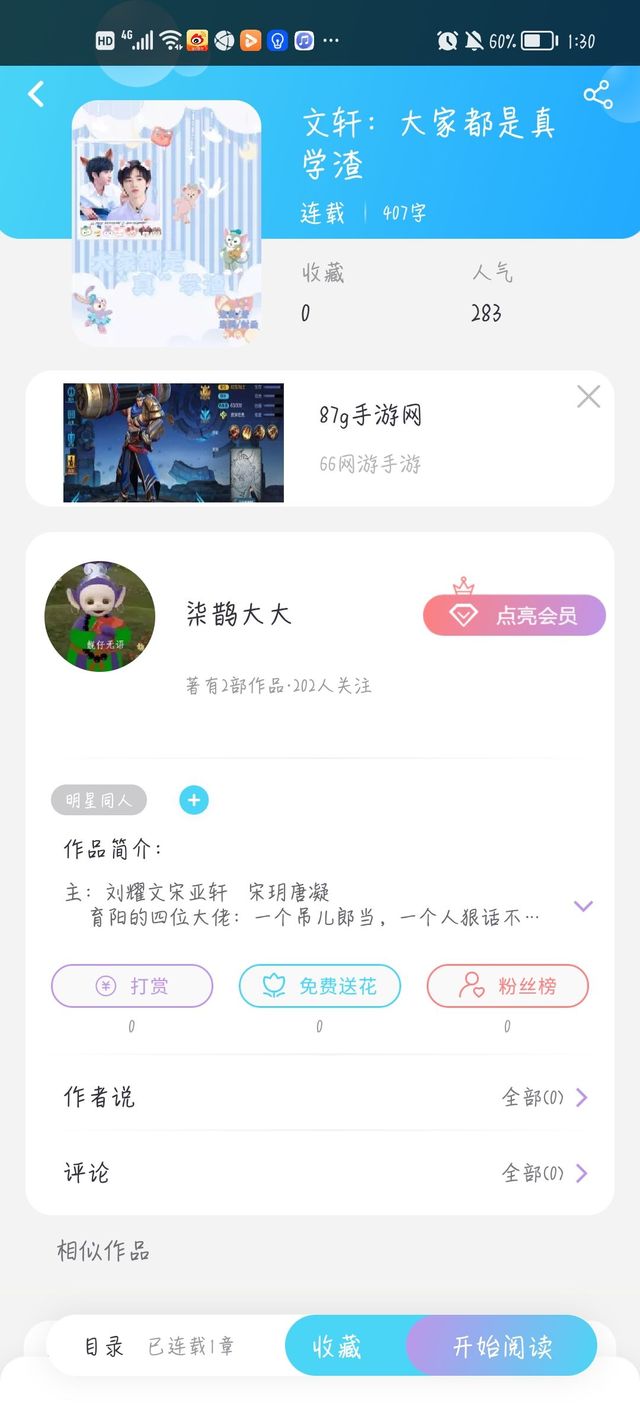The height and width of the screenshot is (1422, 640).
Task: Tap the 点亮会员 membership button
Action: [x=515, y=615]
